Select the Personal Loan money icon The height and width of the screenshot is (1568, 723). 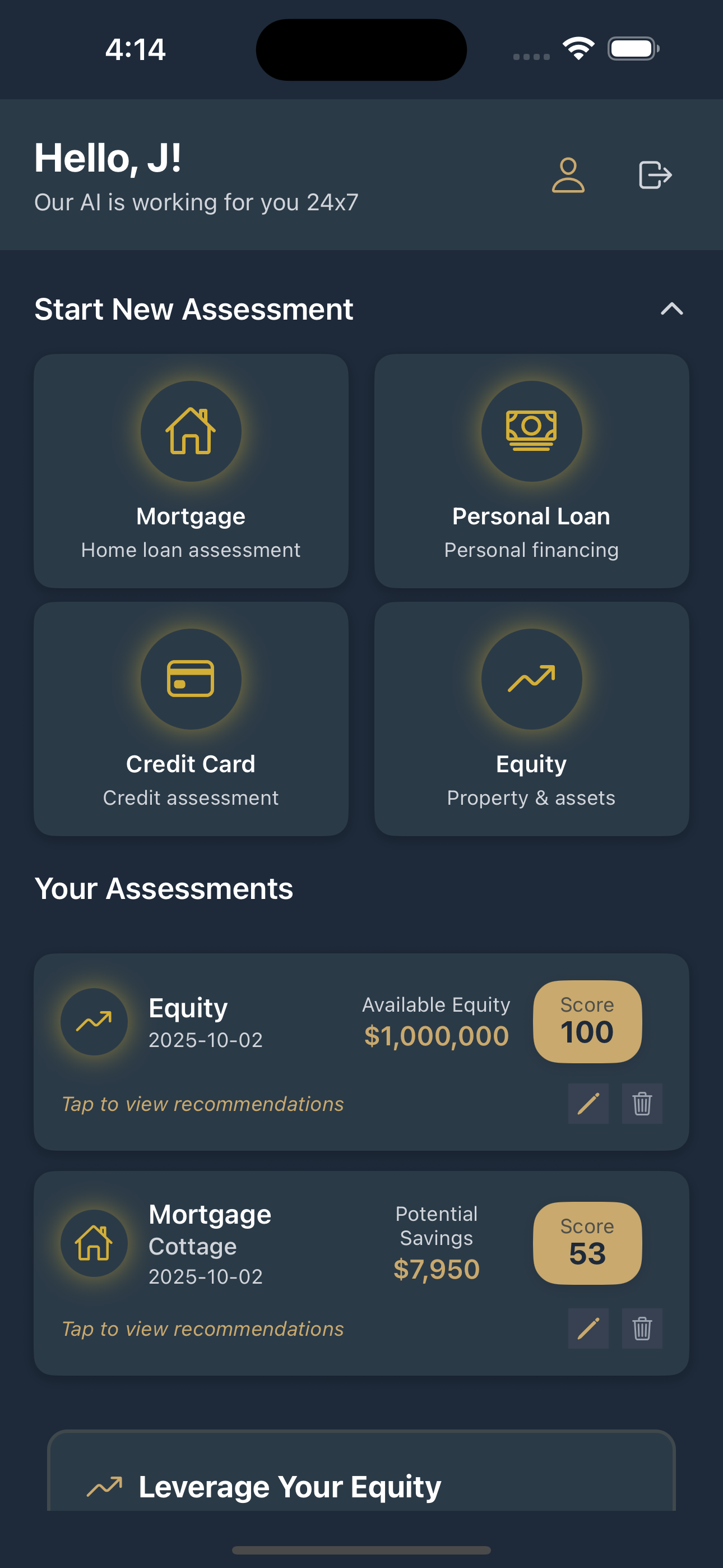(x=531, y=430)
